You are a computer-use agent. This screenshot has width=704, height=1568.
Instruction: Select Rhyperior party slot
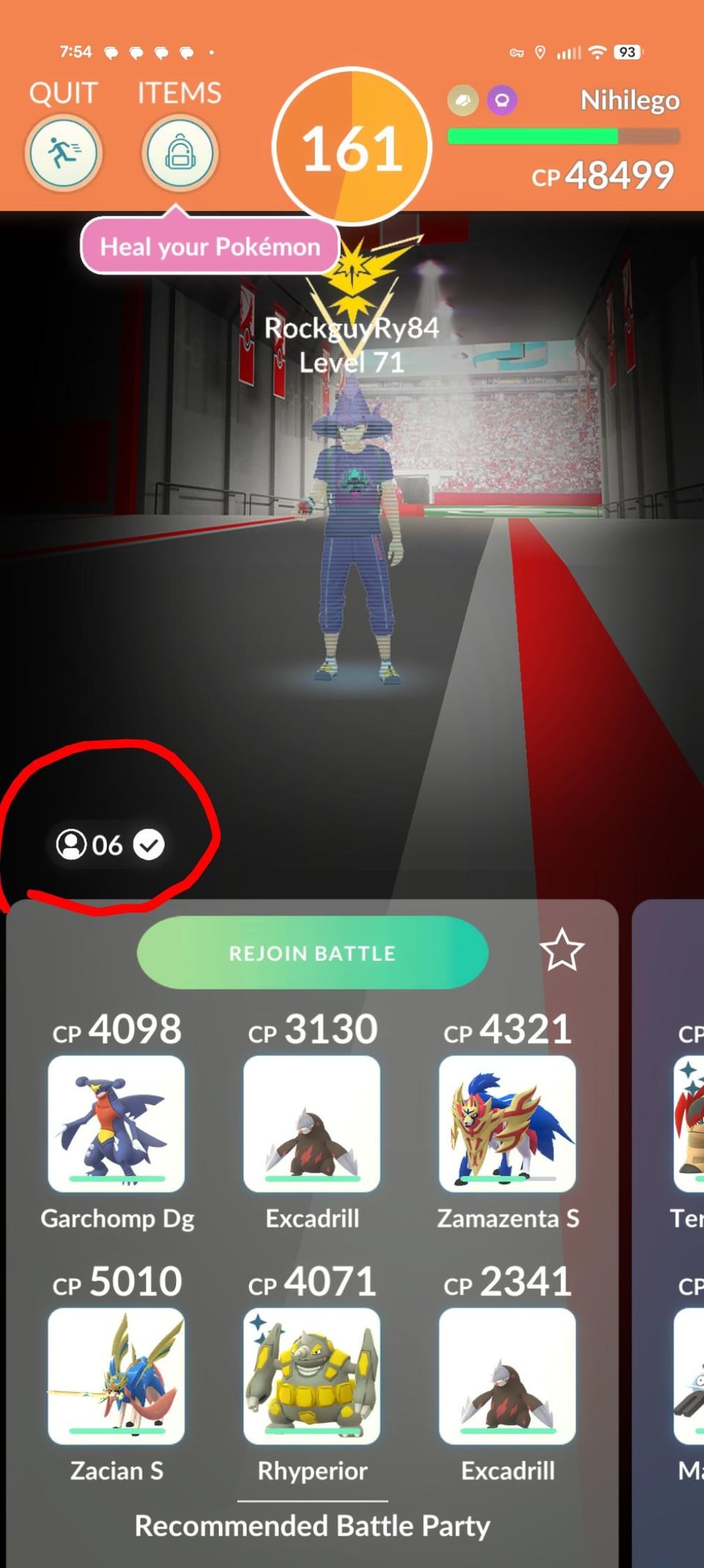[312, 1375]
